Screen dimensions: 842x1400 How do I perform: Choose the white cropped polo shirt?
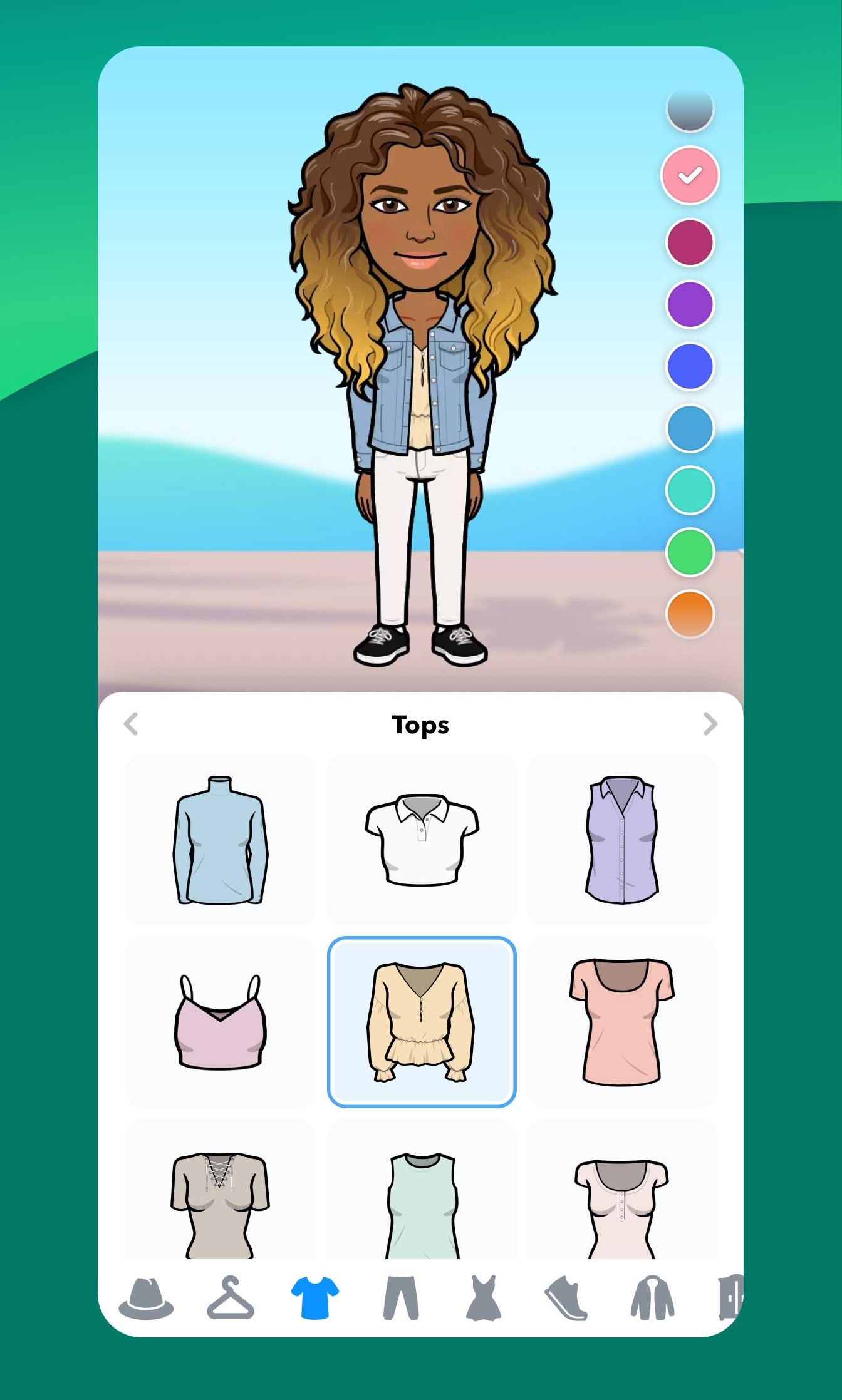[422, 840]
